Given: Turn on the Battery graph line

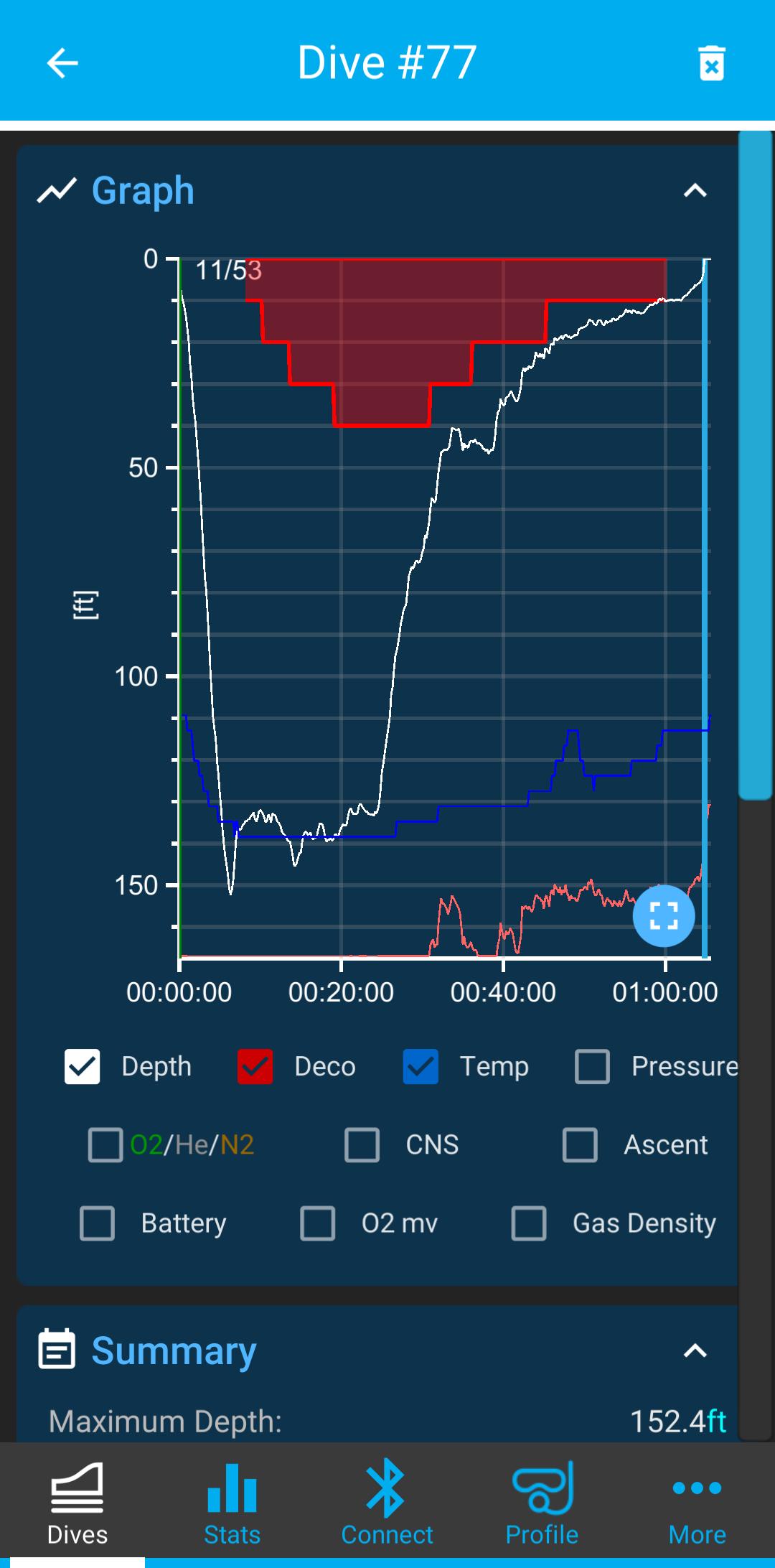Looking at the screenshot, I should [97, 1223].
